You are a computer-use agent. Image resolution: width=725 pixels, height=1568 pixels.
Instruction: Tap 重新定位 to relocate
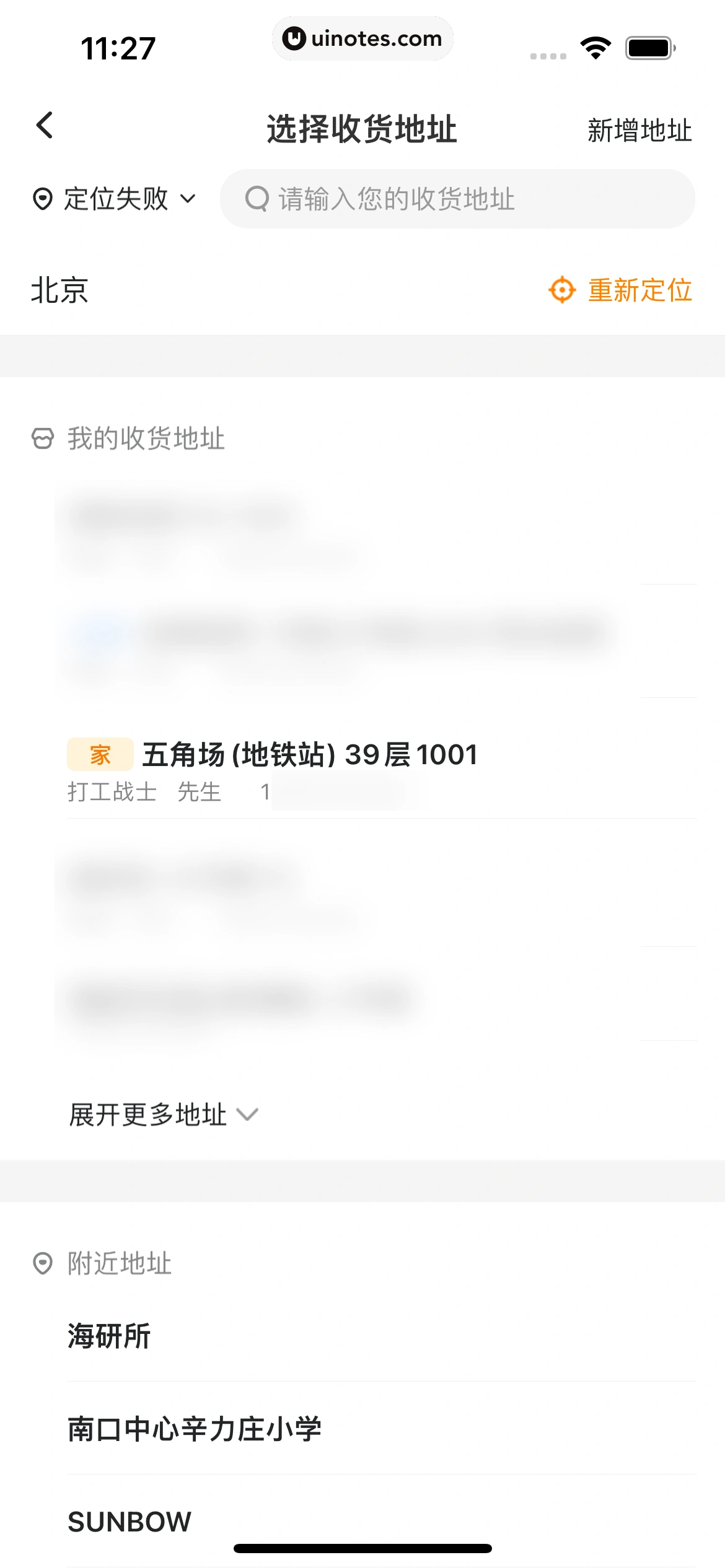tap(621, 290)
